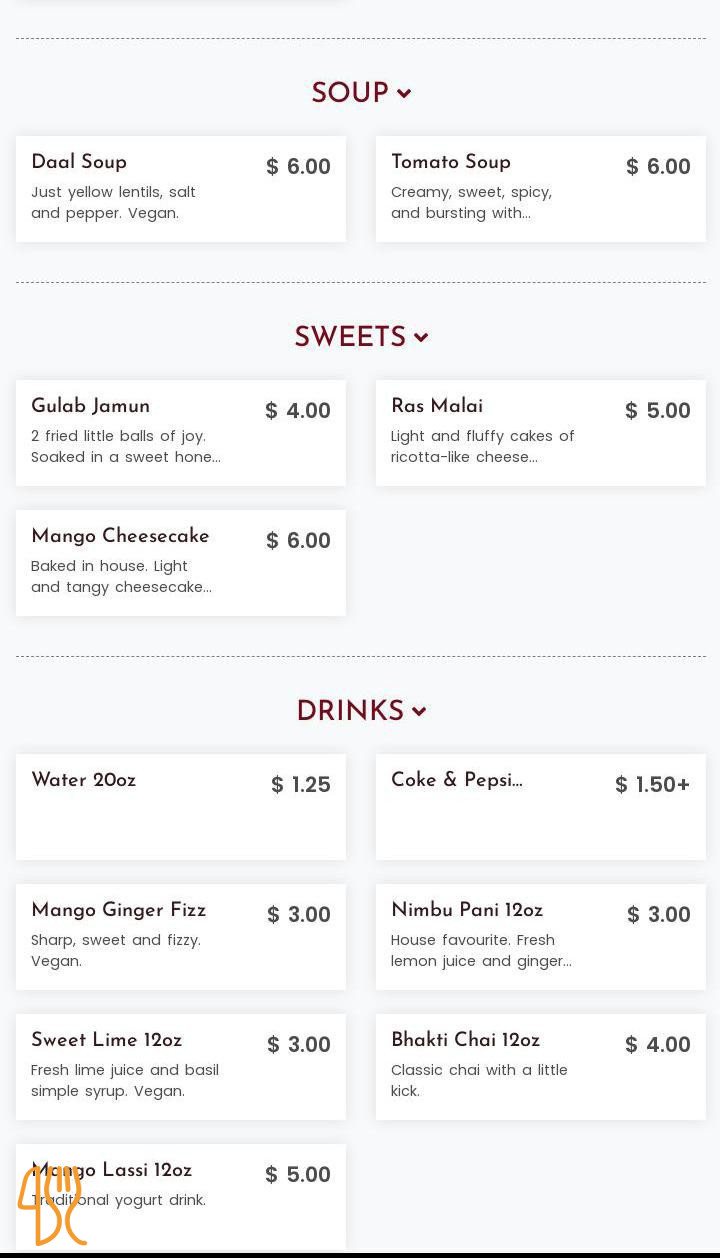The height and width of the screenshot is (1258, 720).
Task: Select the Coke & Pepsi drink
Action: click(x=541, y=807)
